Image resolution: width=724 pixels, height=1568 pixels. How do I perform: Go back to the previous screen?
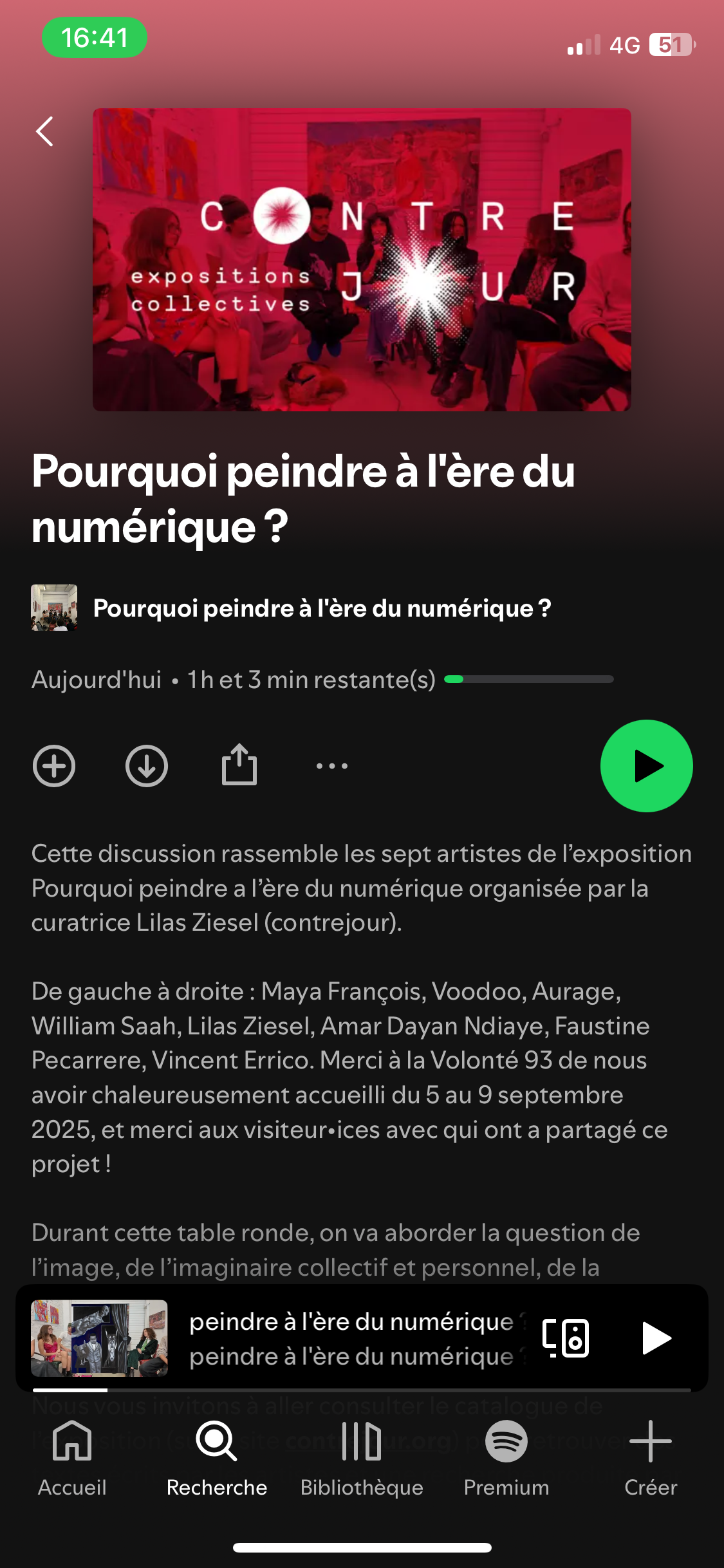pyautogui.click(x=44, y=132)
